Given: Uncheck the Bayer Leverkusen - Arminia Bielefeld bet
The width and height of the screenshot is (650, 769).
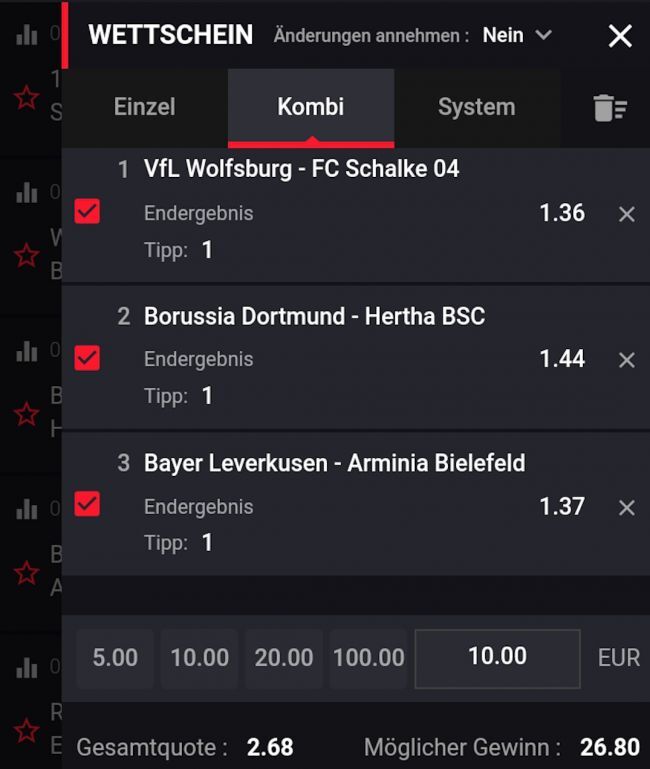Looking at the screenshot, I should [x=88, y=505].
